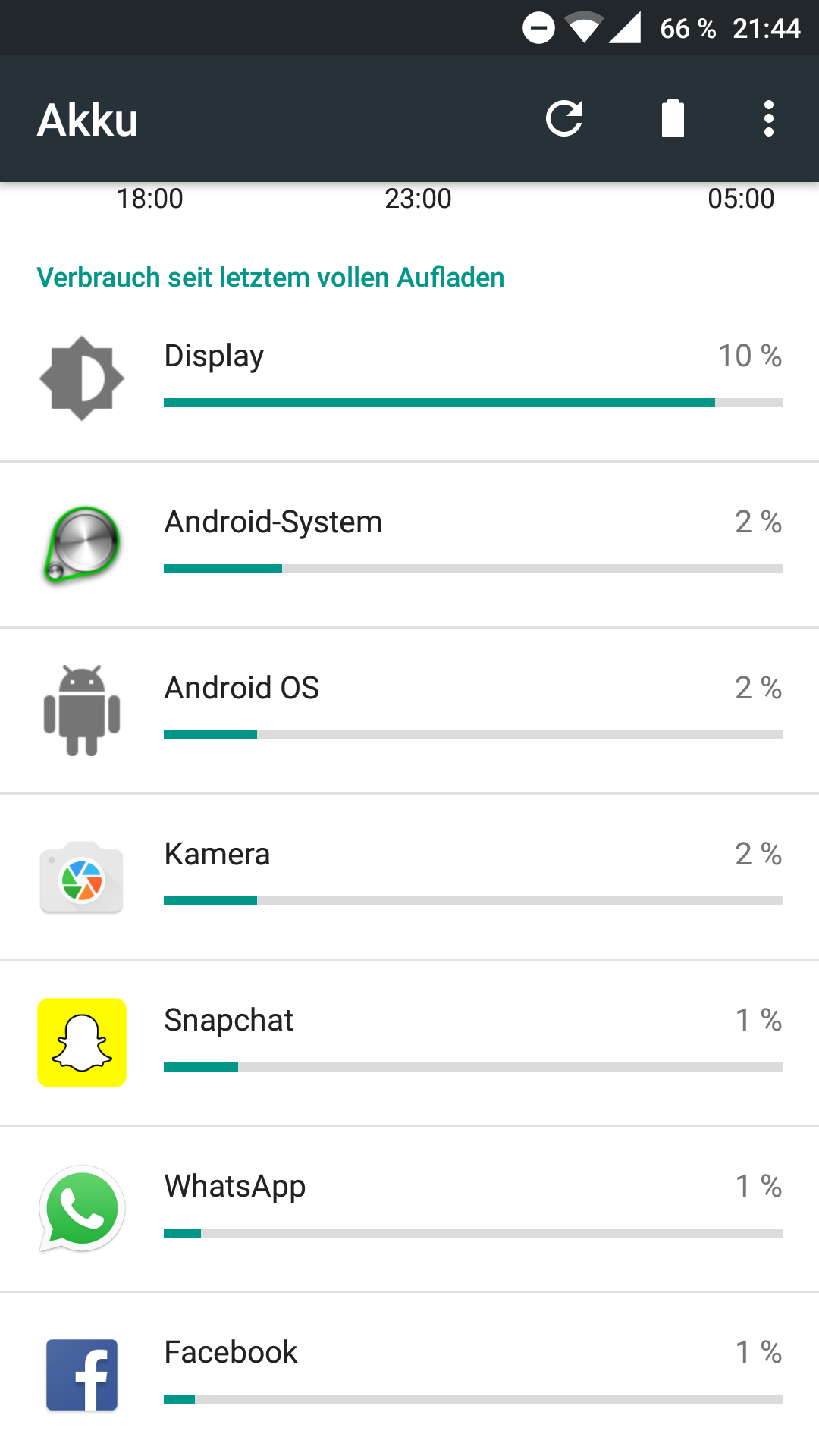
Task: Show Kamera battery consumption
Action: point(409,876)
